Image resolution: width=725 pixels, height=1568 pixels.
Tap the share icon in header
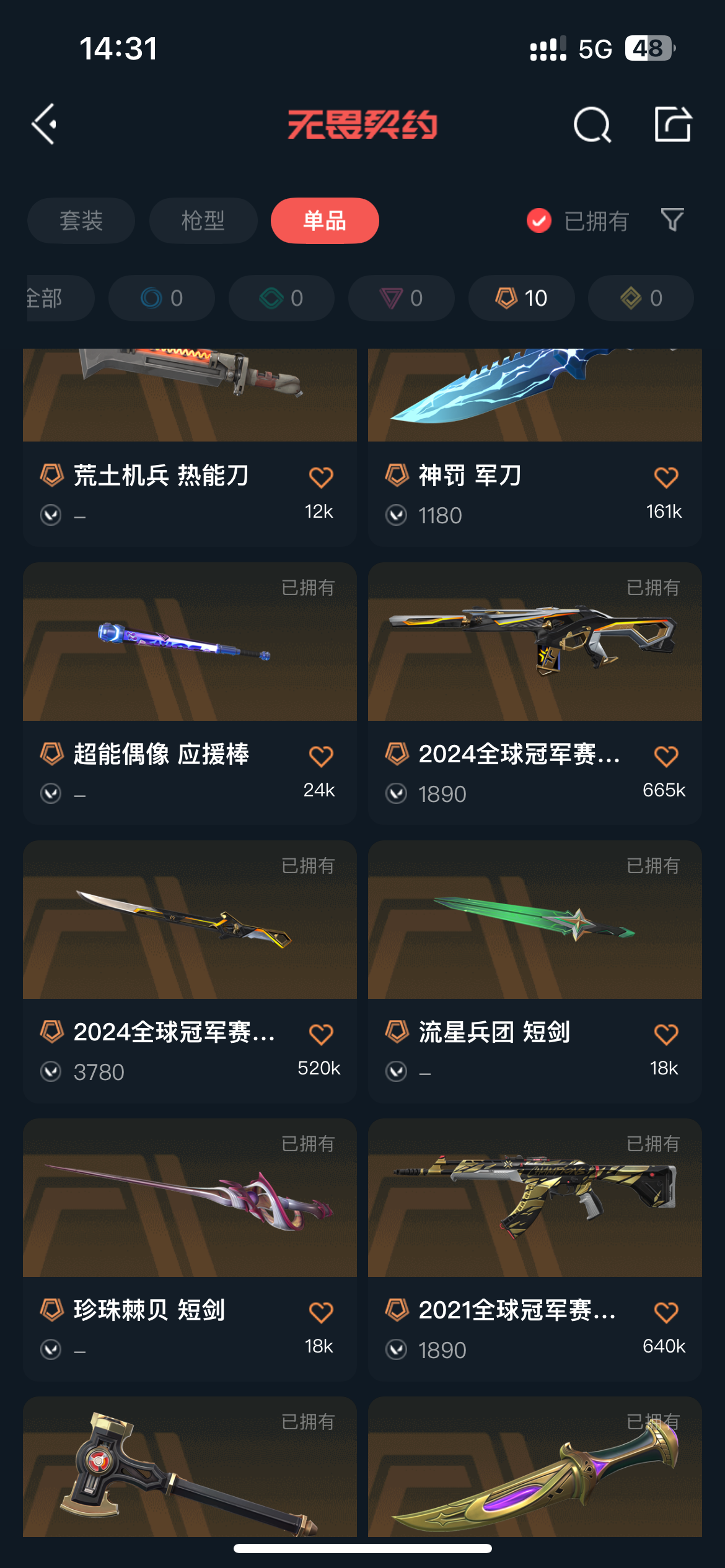672,124
